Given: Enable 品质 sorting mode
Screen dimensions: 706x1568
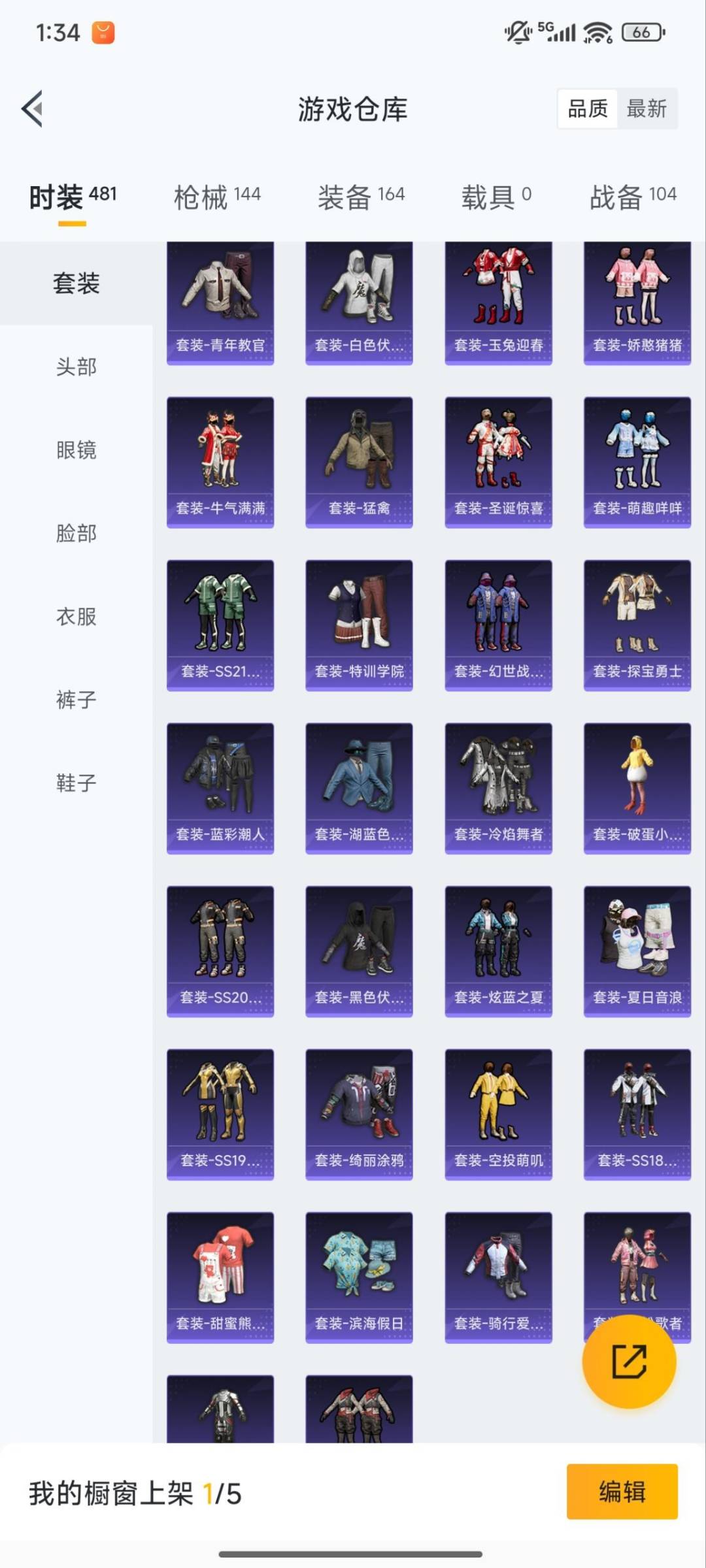Looking at the screenshot, I should (x=587, y=109).
